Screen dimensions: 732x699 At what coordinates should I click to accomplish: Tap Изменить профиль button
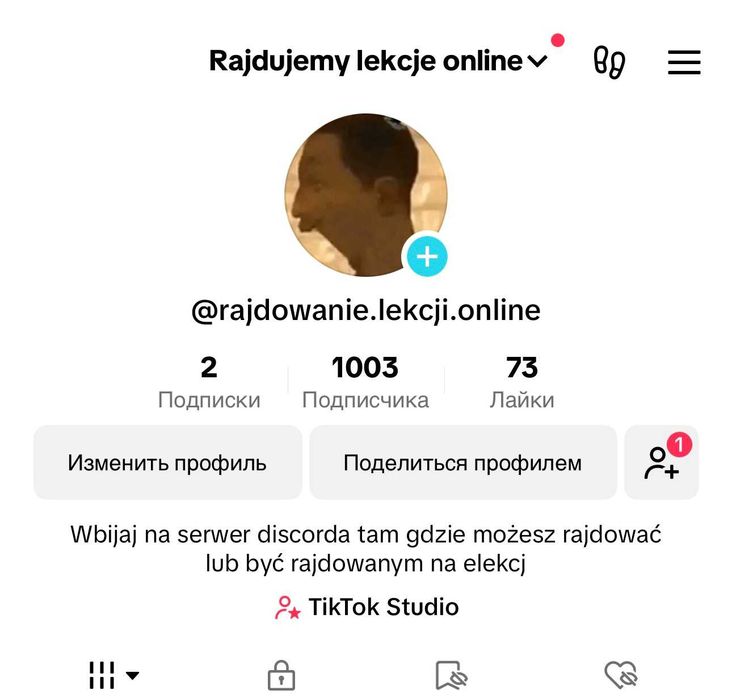[167, 463]
